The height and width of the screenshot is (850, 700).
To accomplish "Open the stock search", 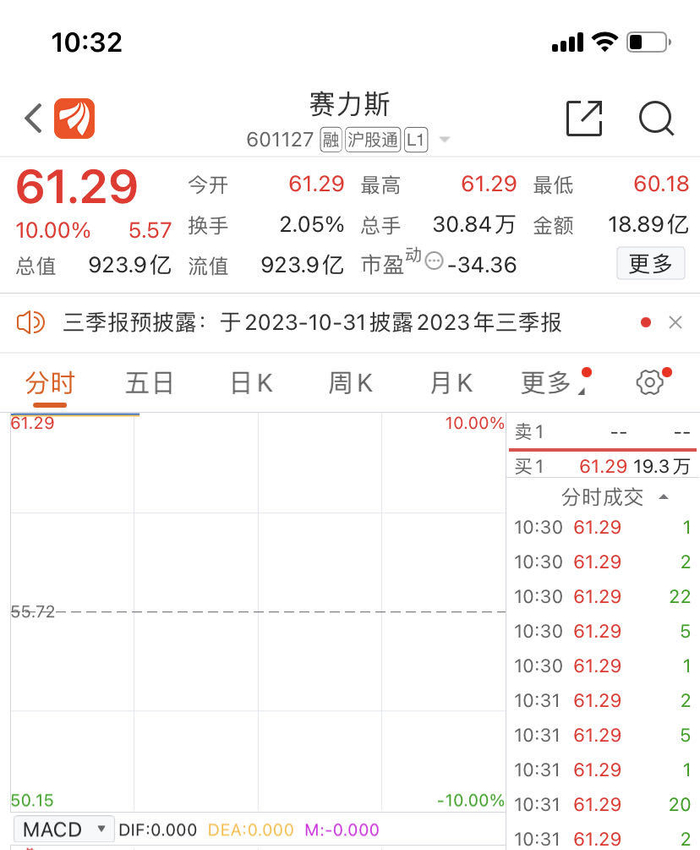I will (656, 119).
